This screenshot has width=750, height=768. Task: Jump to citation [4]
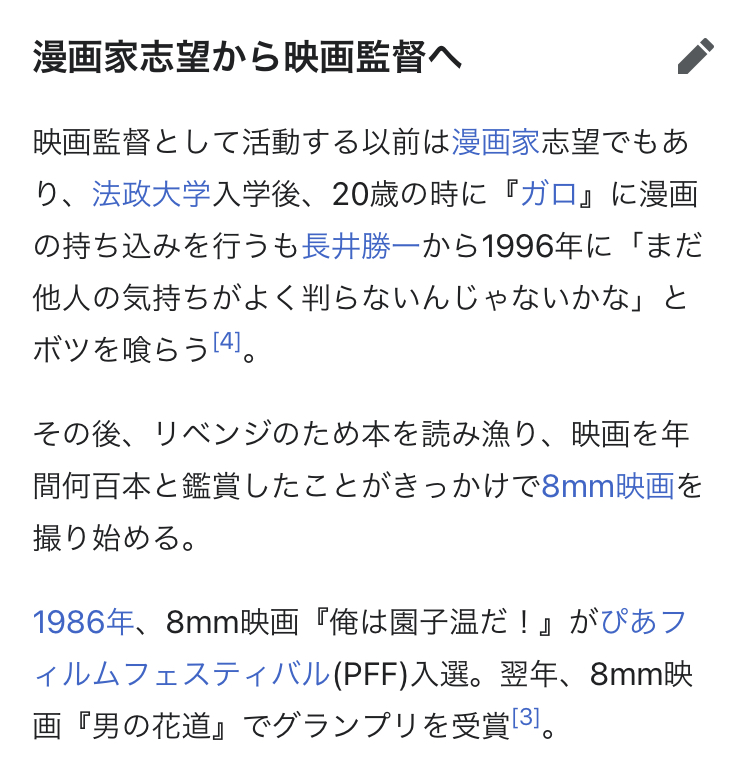click(x=227, y=342)
